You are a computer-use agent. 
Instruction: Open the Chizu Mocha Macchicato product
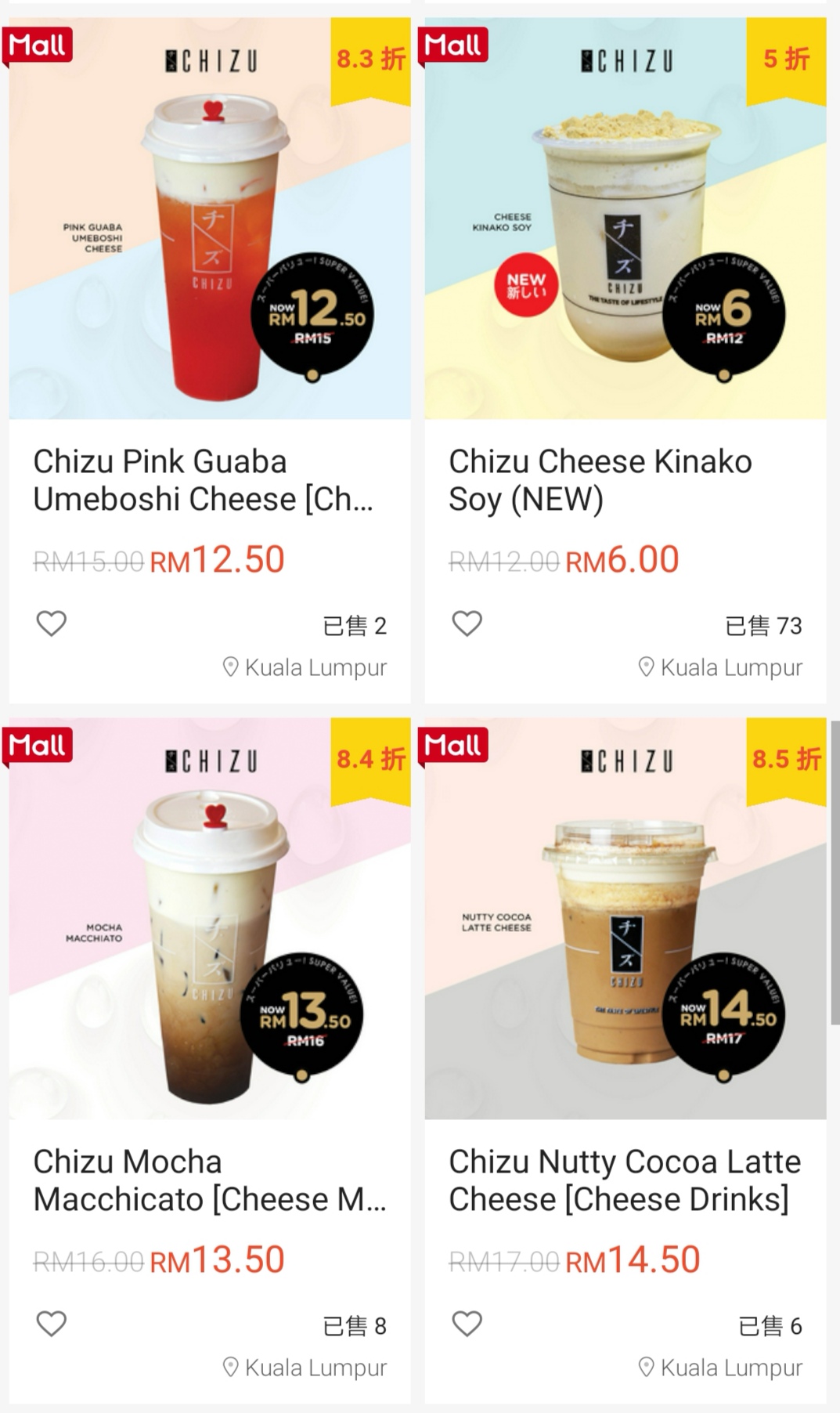pyautogui.click(x=210, y=918)
